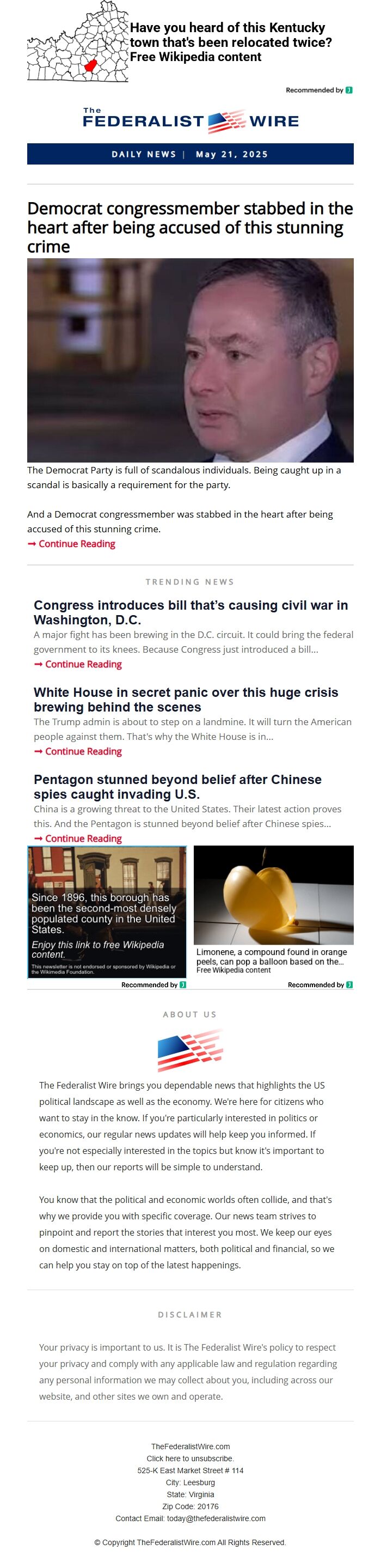381x1568 pixels.
Task: Continue reading the Democrat congressmember story
Action: 77,544
